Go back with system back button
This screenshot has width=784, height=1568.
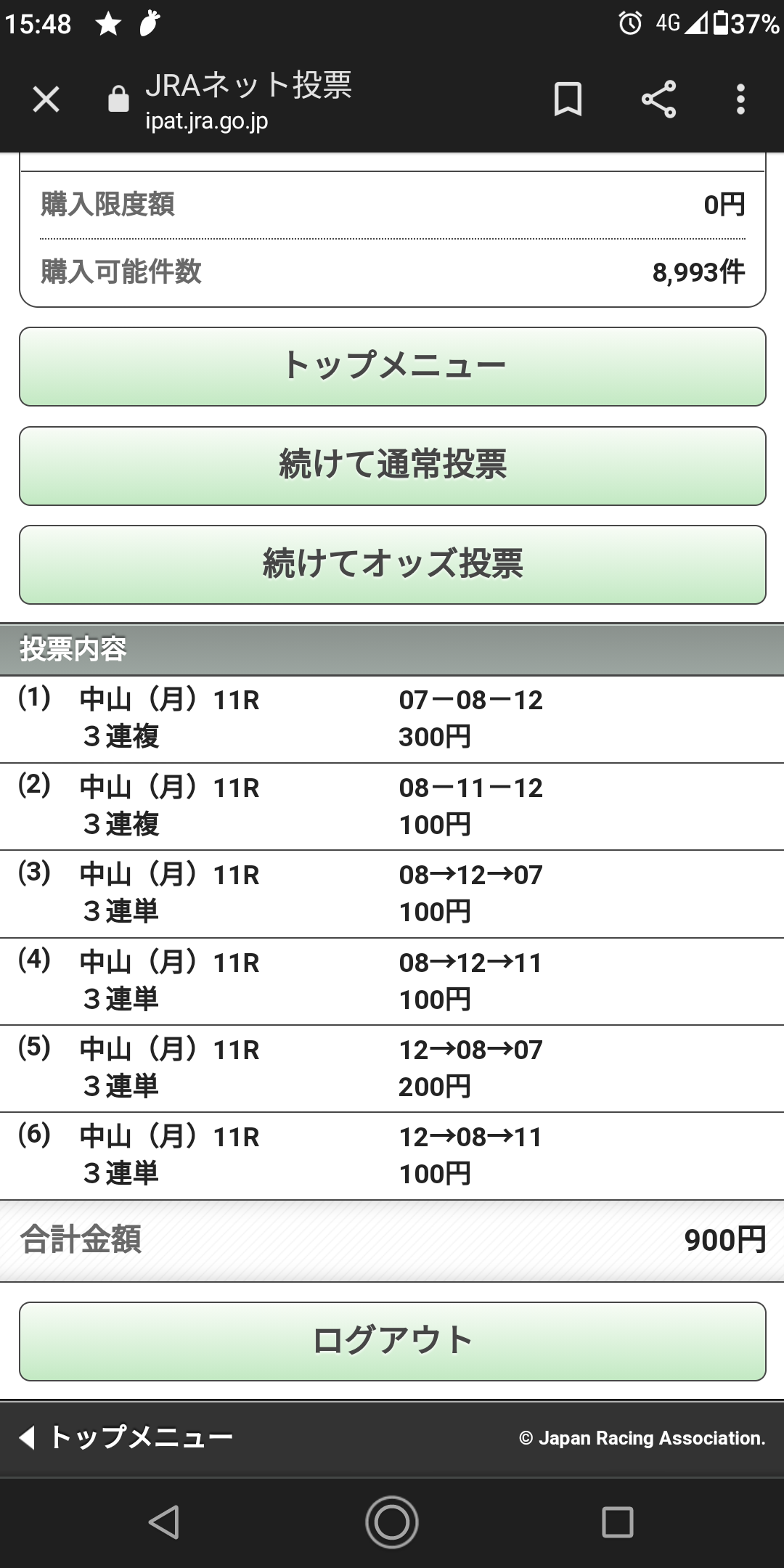pos(164,1522)
